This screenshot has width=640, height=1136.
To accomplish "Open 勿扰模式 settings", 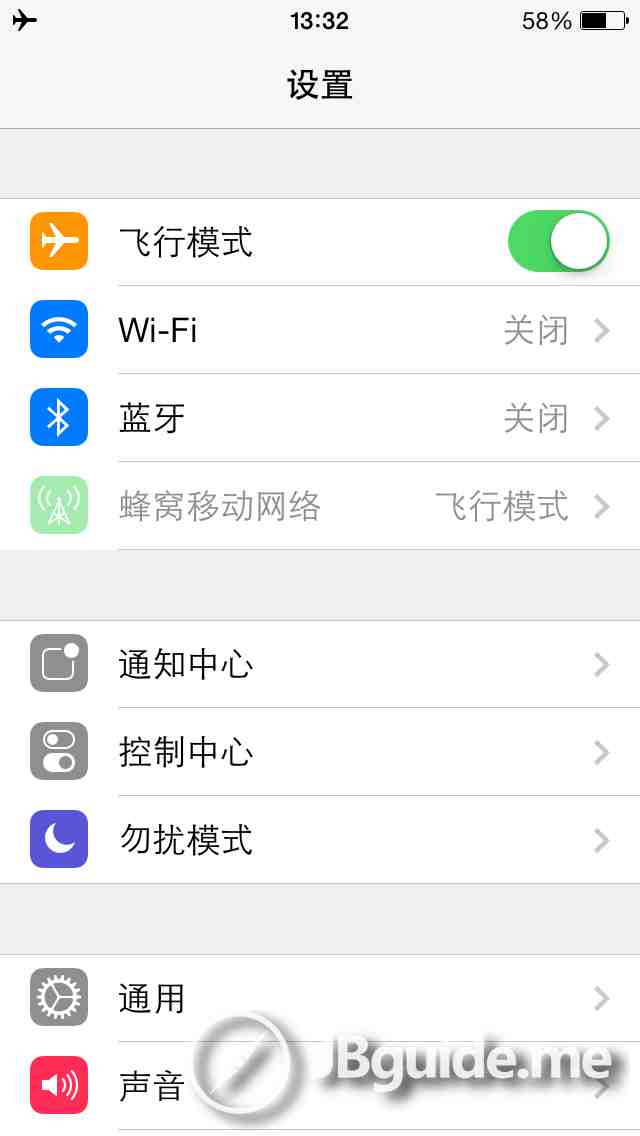I will 320,840.
